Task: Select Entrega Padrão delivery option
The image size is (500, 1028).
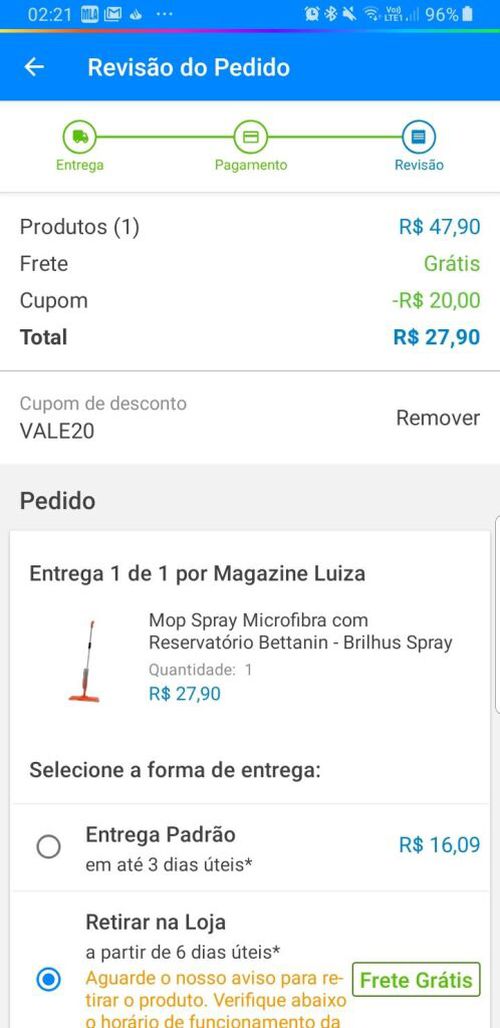Action: pyautogui.click(x=48, y=847)
